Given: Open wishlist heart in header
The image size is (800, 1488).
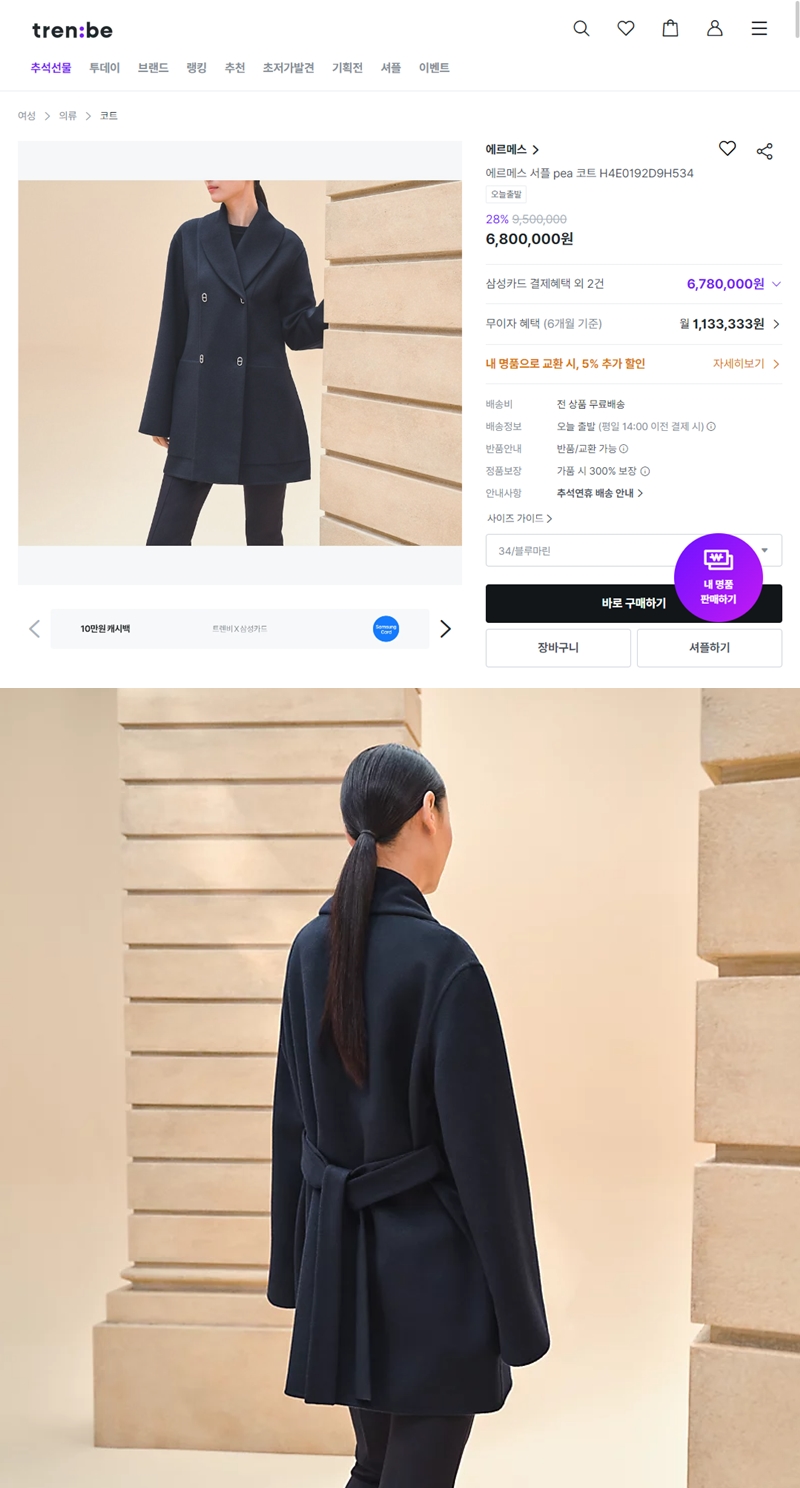Looking at the screenshot, I should 626,28.
